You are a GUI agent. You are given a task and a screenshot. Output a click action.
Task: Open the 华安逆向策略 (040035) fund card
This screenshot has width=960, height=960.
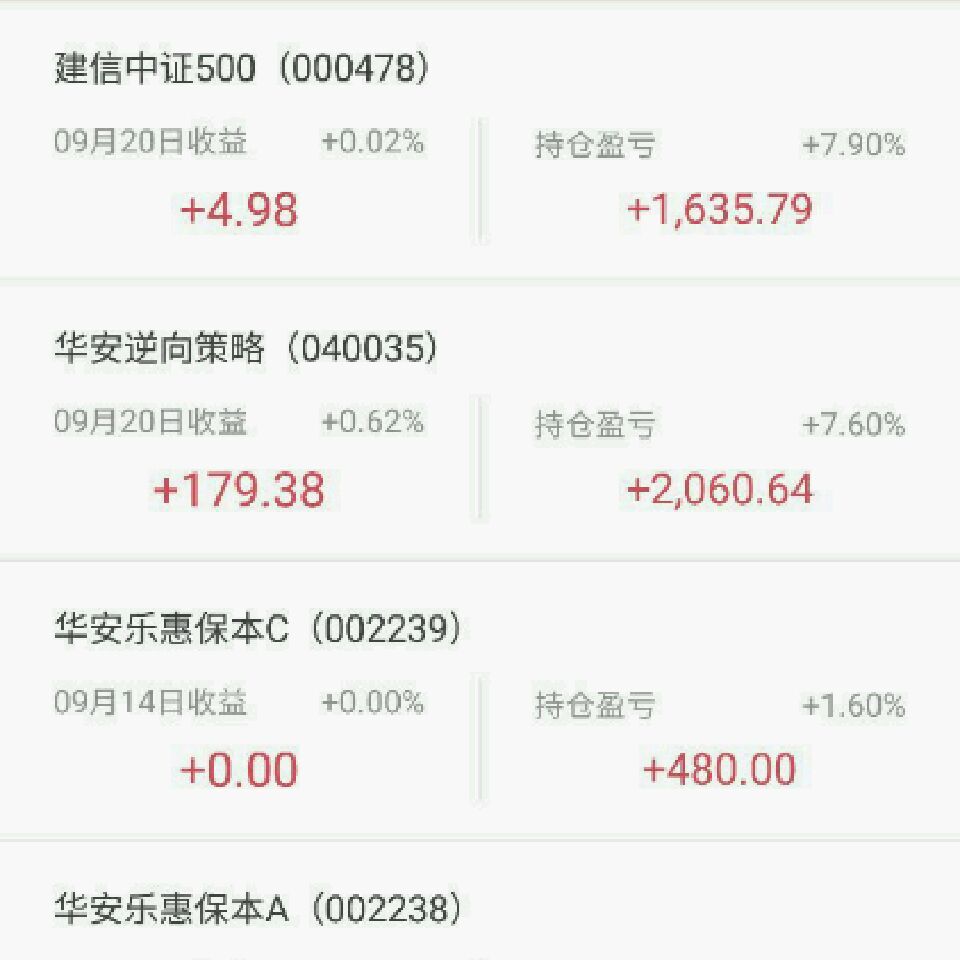246,348
